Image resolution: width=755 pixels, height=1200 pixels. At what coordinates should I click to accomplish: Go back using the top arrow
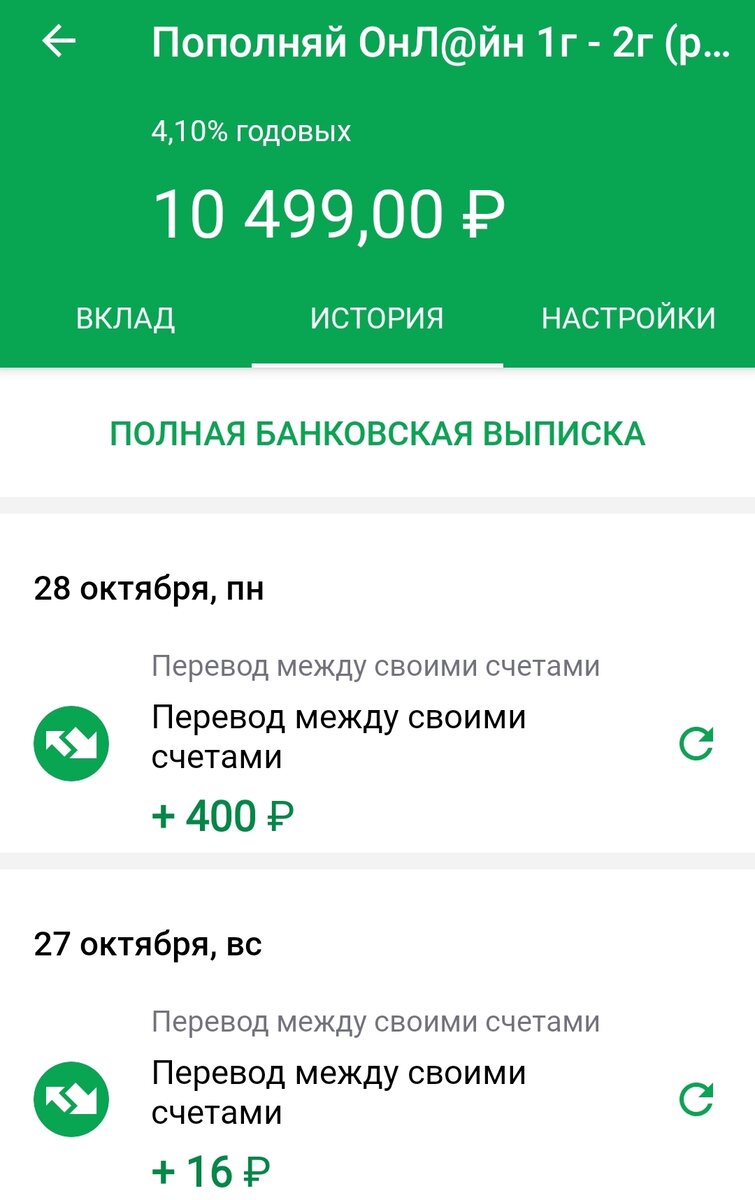point(59,42)
